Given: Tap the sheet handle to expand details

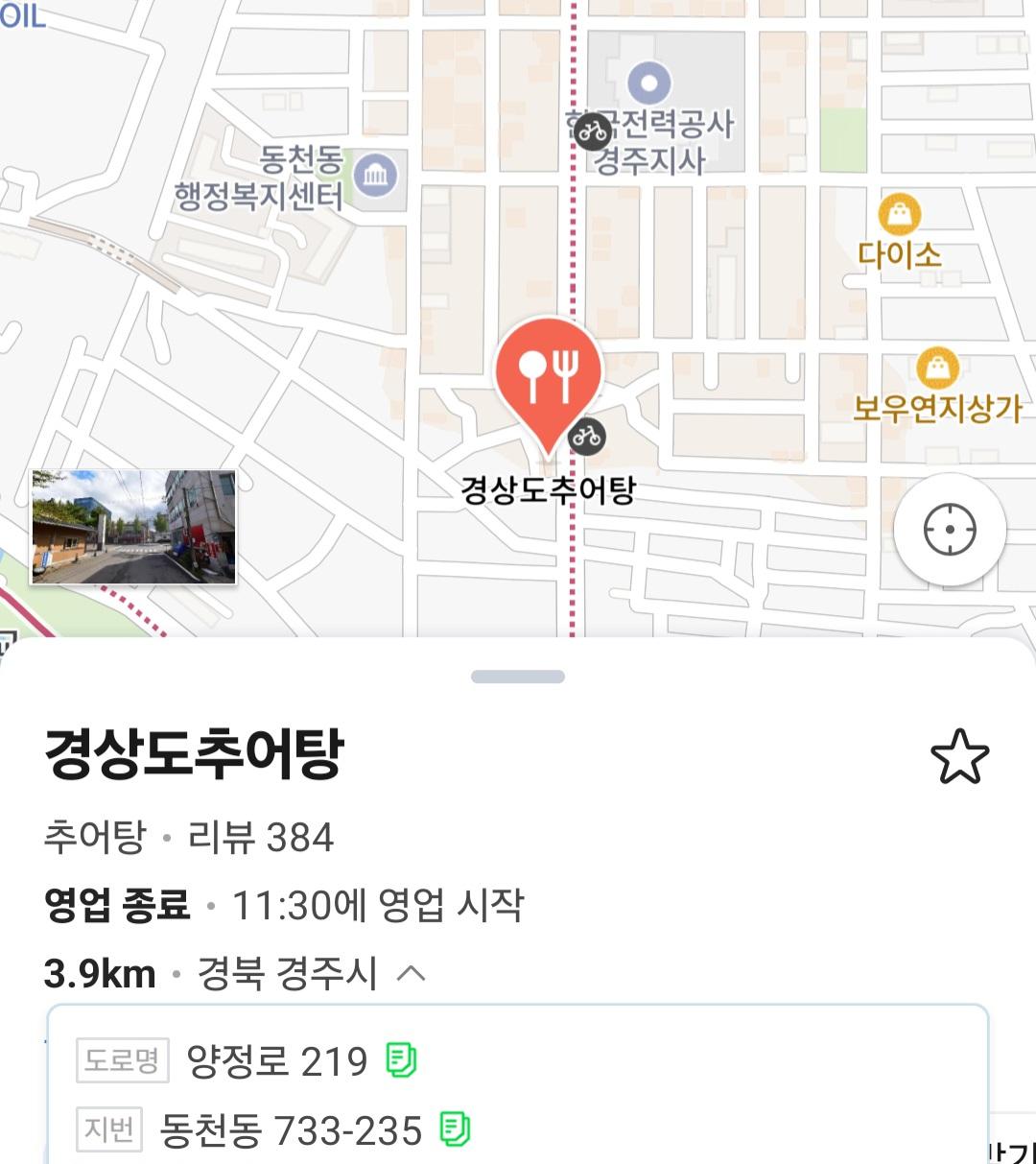Looking at the screenshot, I should pyautogui.click(x=518, y=677).
